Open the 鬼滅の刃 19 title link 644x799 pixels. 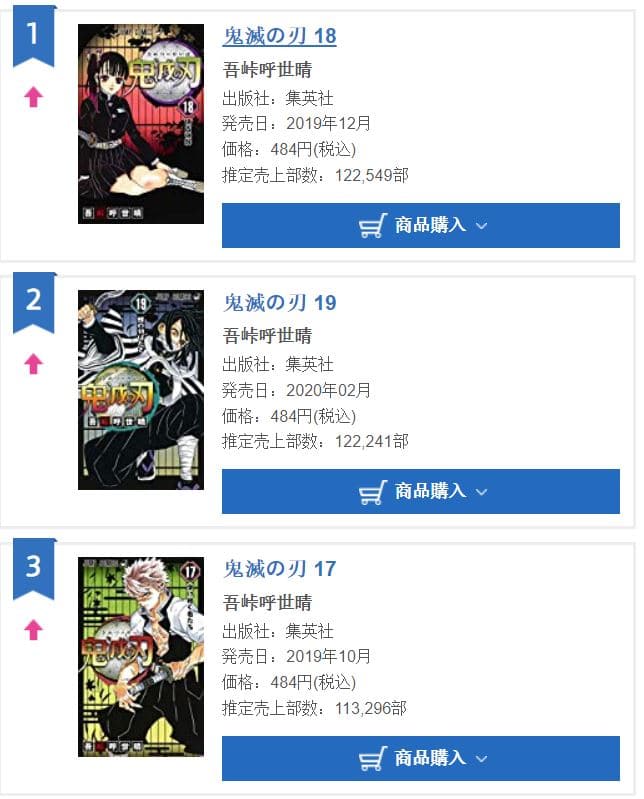(x=279, y=303)
